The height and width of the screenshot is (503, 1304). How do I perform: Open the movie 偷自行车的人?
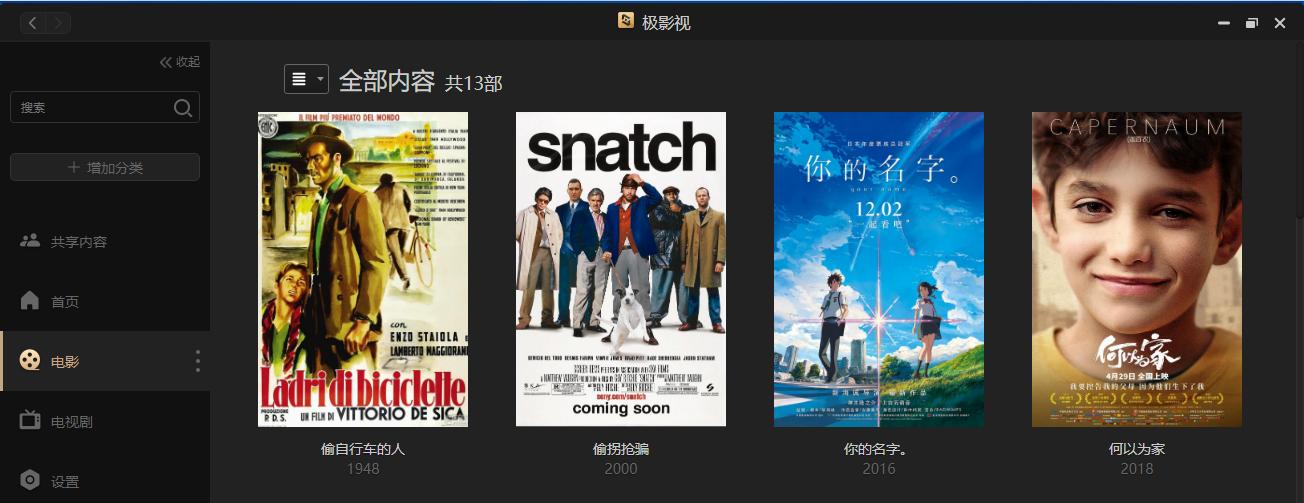[363, 270]
